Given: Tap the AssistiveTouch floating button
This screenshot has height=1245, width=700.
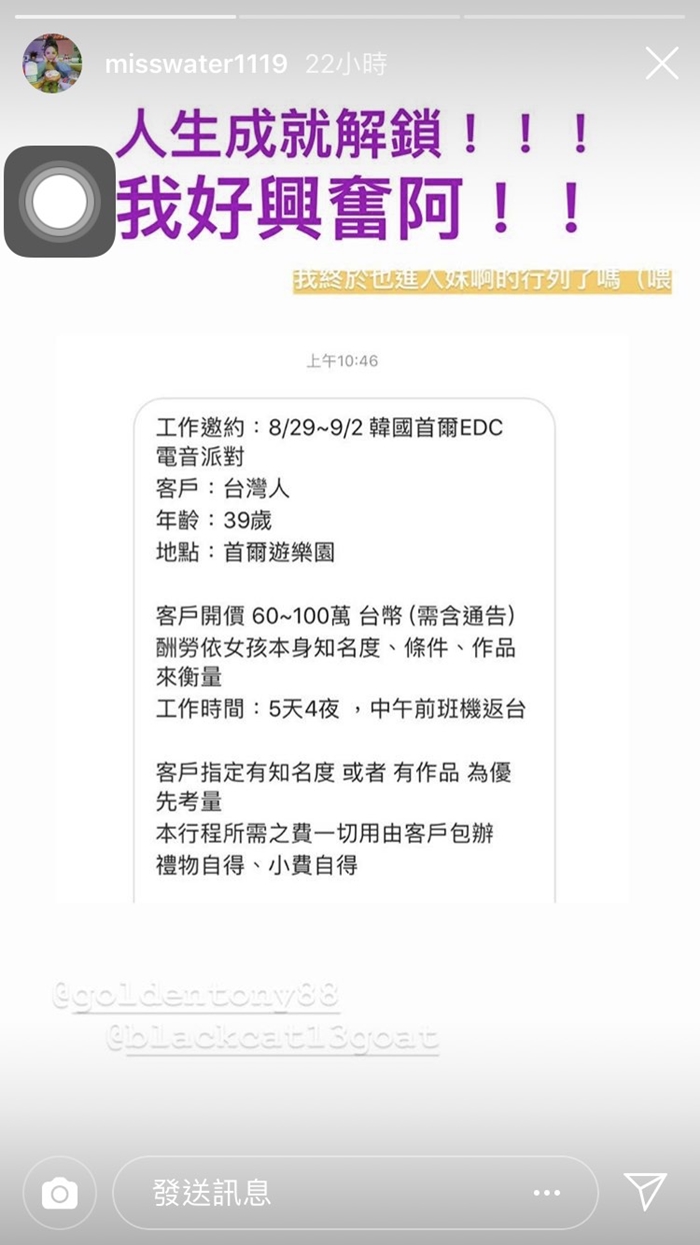Looking at the screenshot, I should [x=60, y=201].
